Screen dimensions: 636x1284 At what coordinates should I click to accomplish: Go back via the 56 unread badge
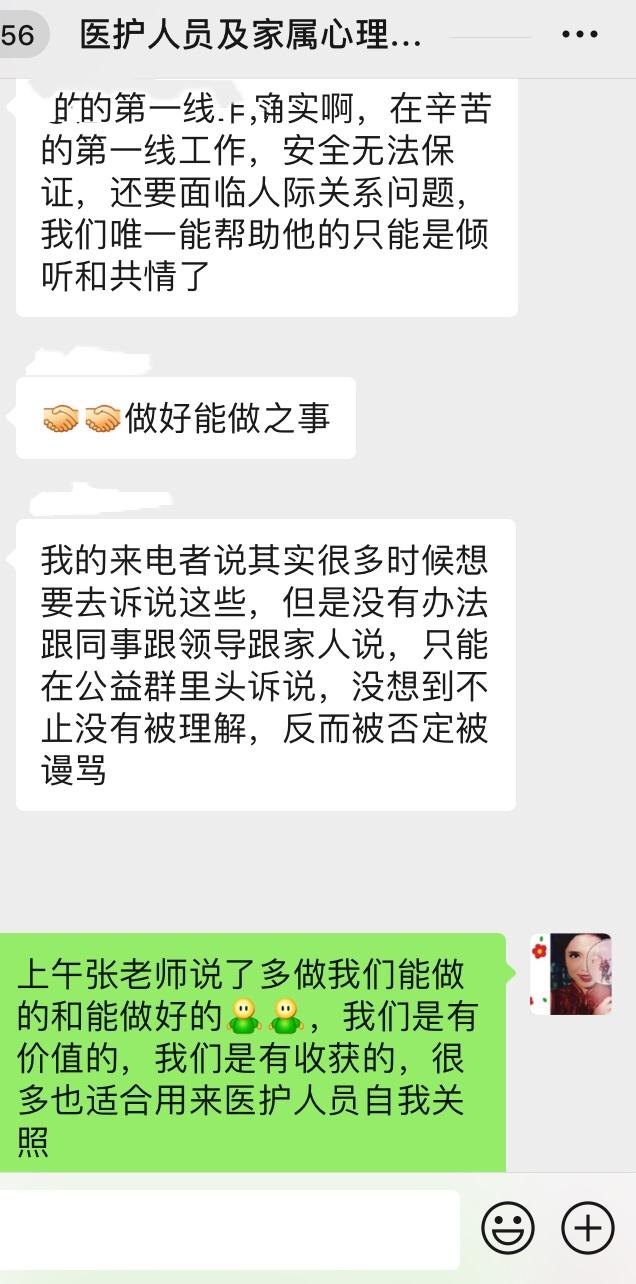tap(20, 36)
